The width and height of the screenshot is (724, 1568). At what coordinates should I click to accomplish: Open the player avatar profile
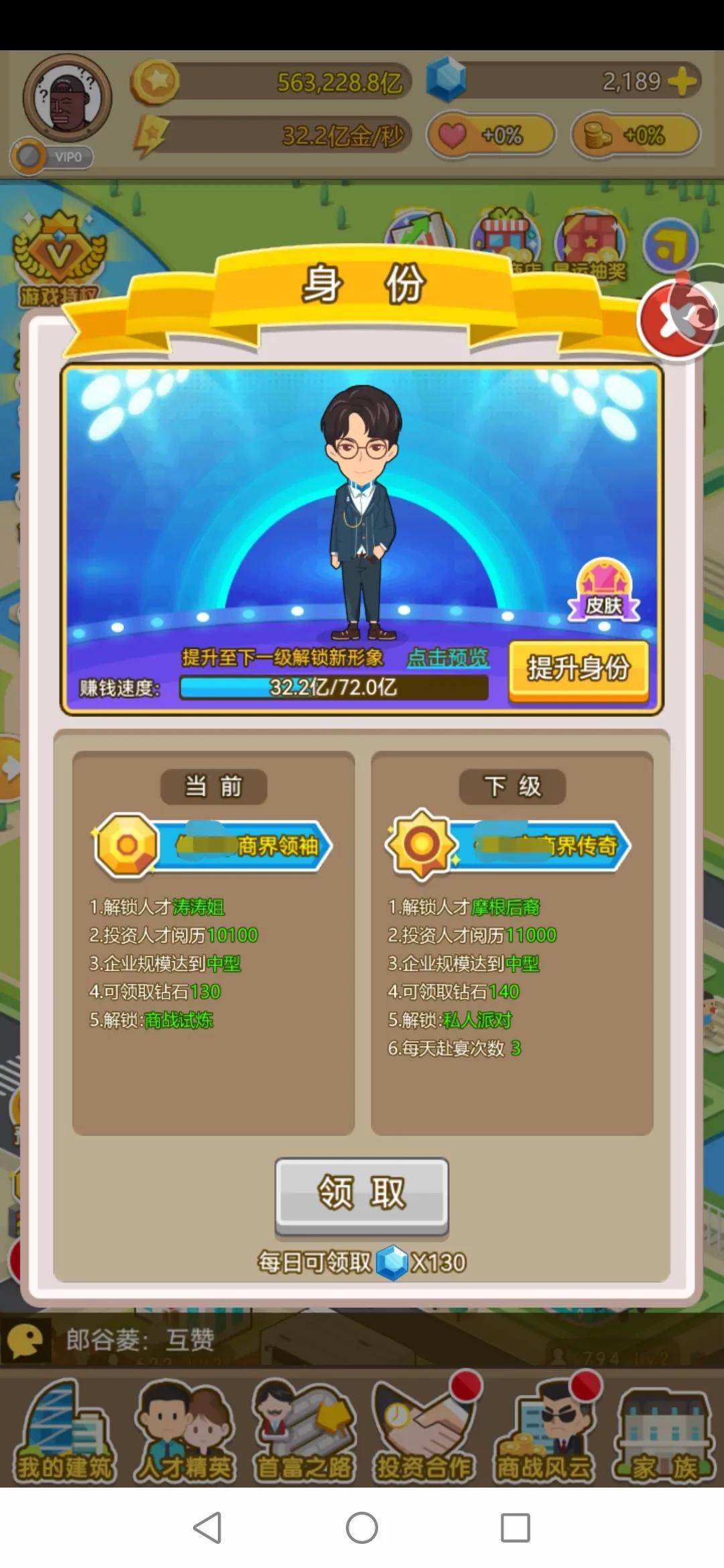[67, 99]
